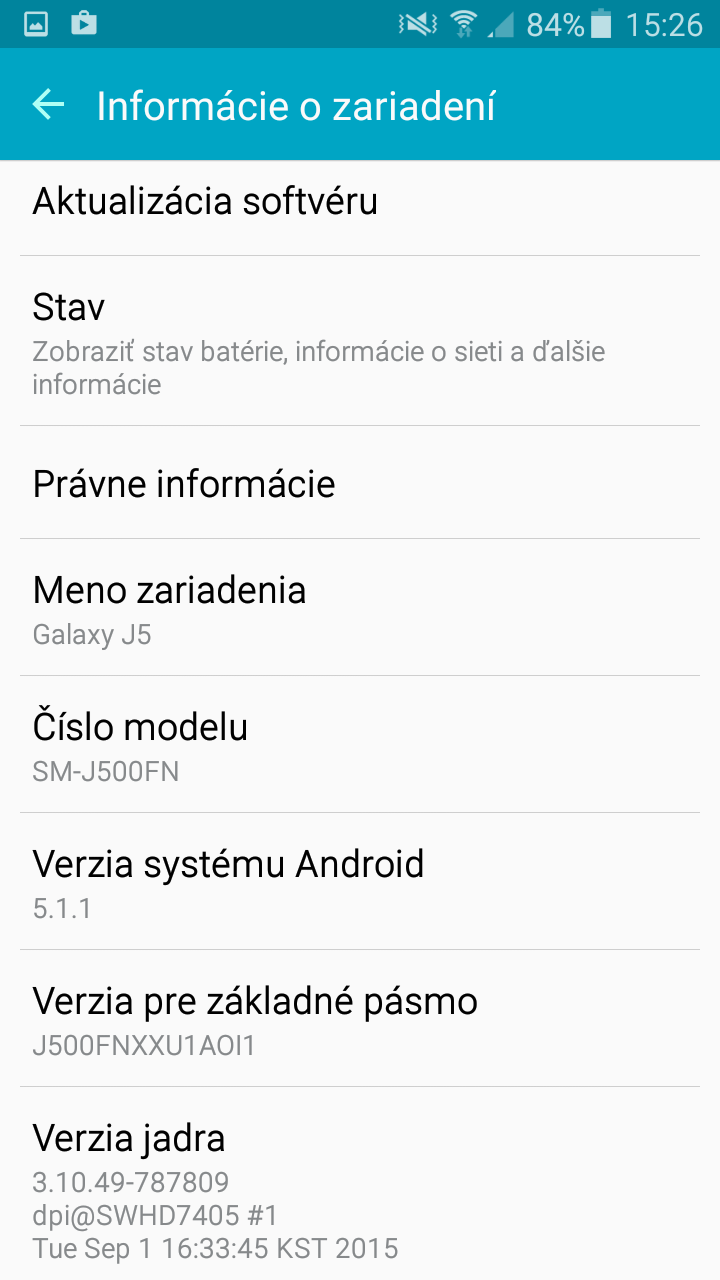
Task: Tap the Verzia jadra row
Action: 360,1184
